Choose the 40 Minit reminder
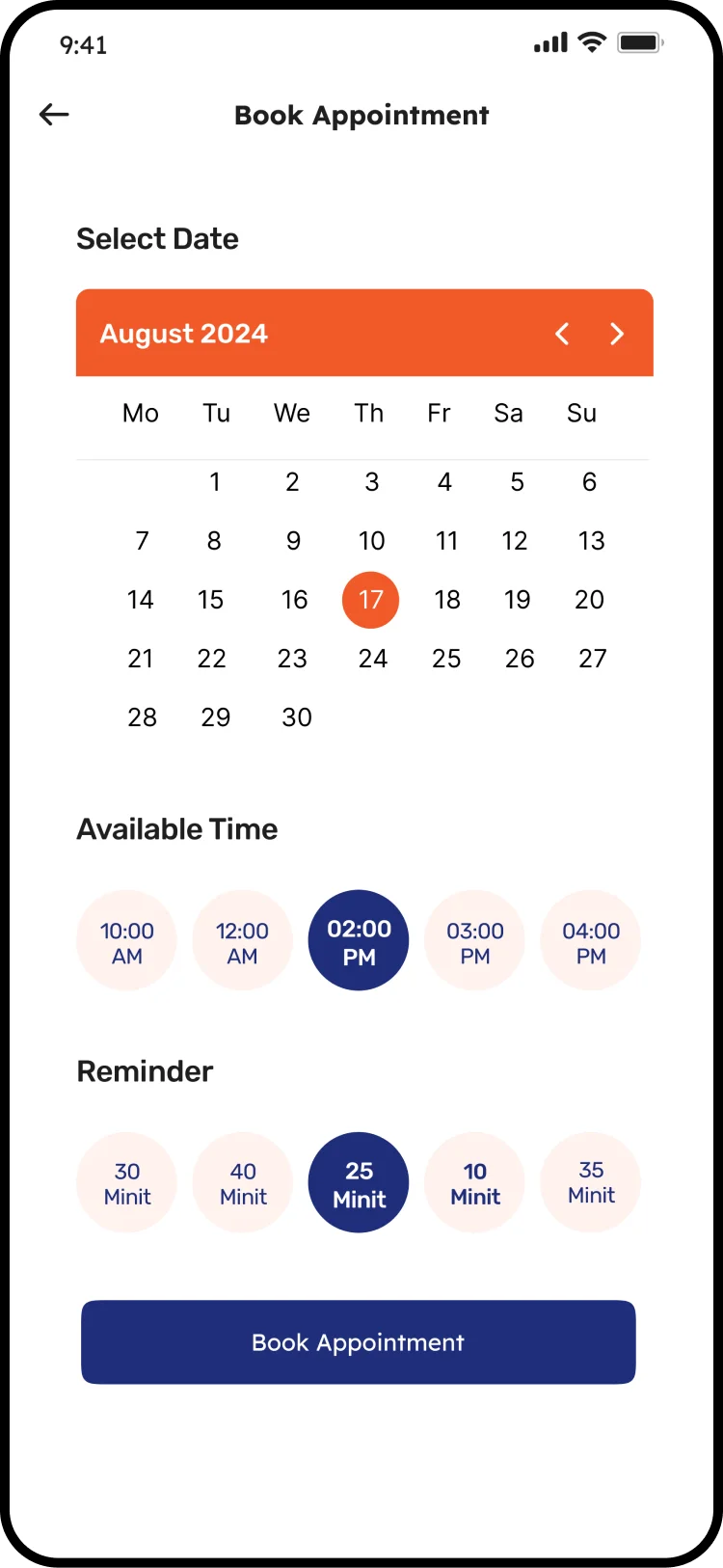The image size is (723, 1568). click(243, 1183)
